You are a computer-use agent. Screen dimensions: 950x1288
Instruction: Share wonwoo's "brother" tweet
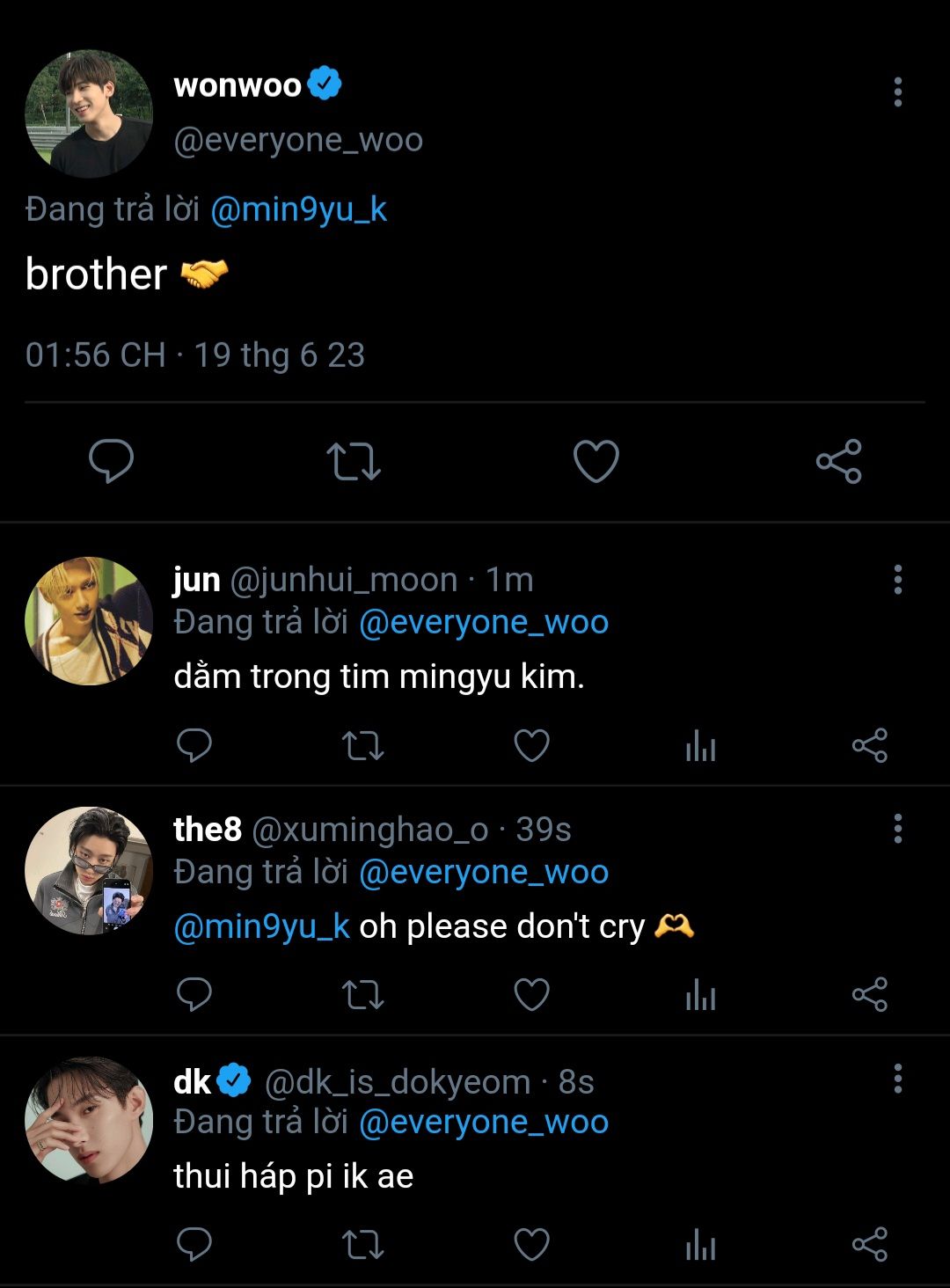(839, 461)
